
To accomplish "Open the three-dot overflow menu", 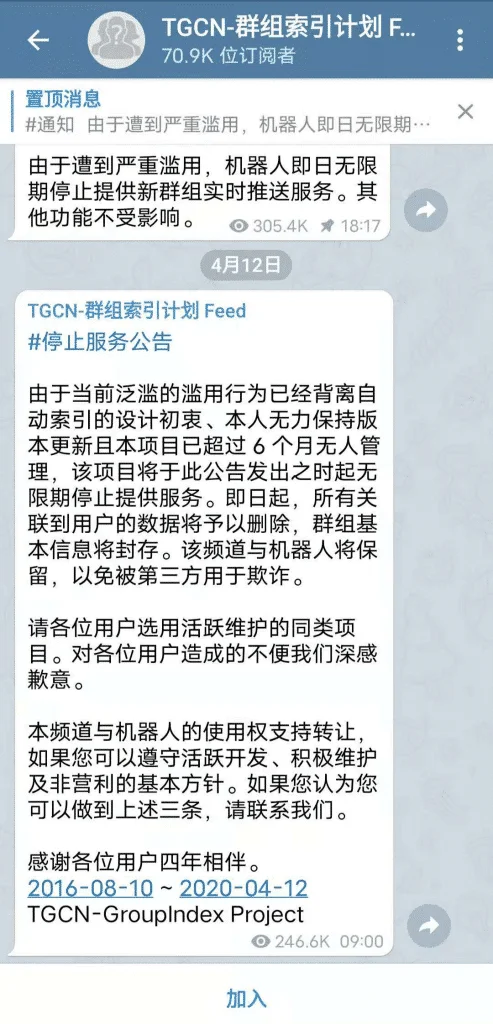I will tap(460, 40).
